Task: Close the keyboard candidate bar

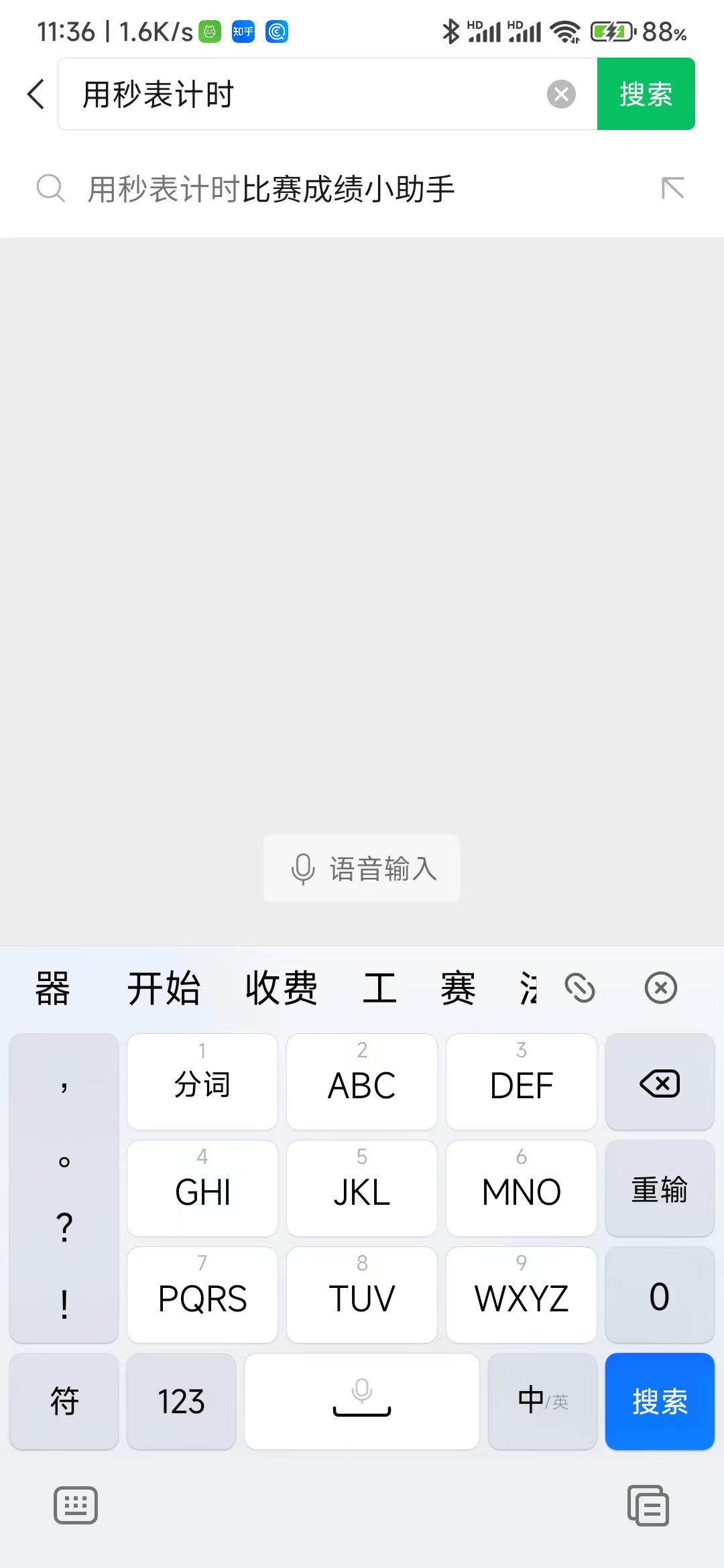Action: coord(660,988)
